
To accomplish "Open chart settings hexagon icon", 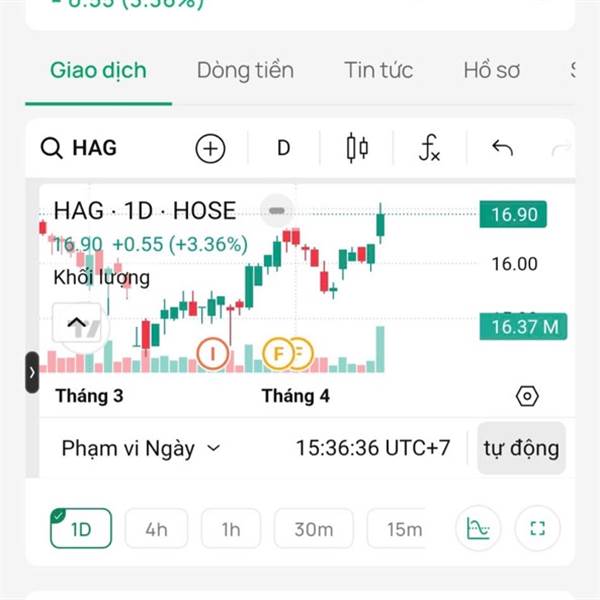I will 527,396.
